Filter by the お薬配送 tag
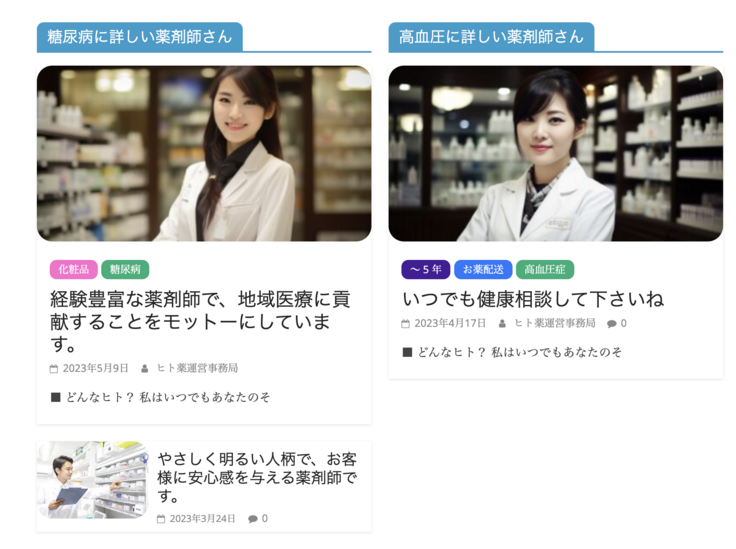 point(483,270)
